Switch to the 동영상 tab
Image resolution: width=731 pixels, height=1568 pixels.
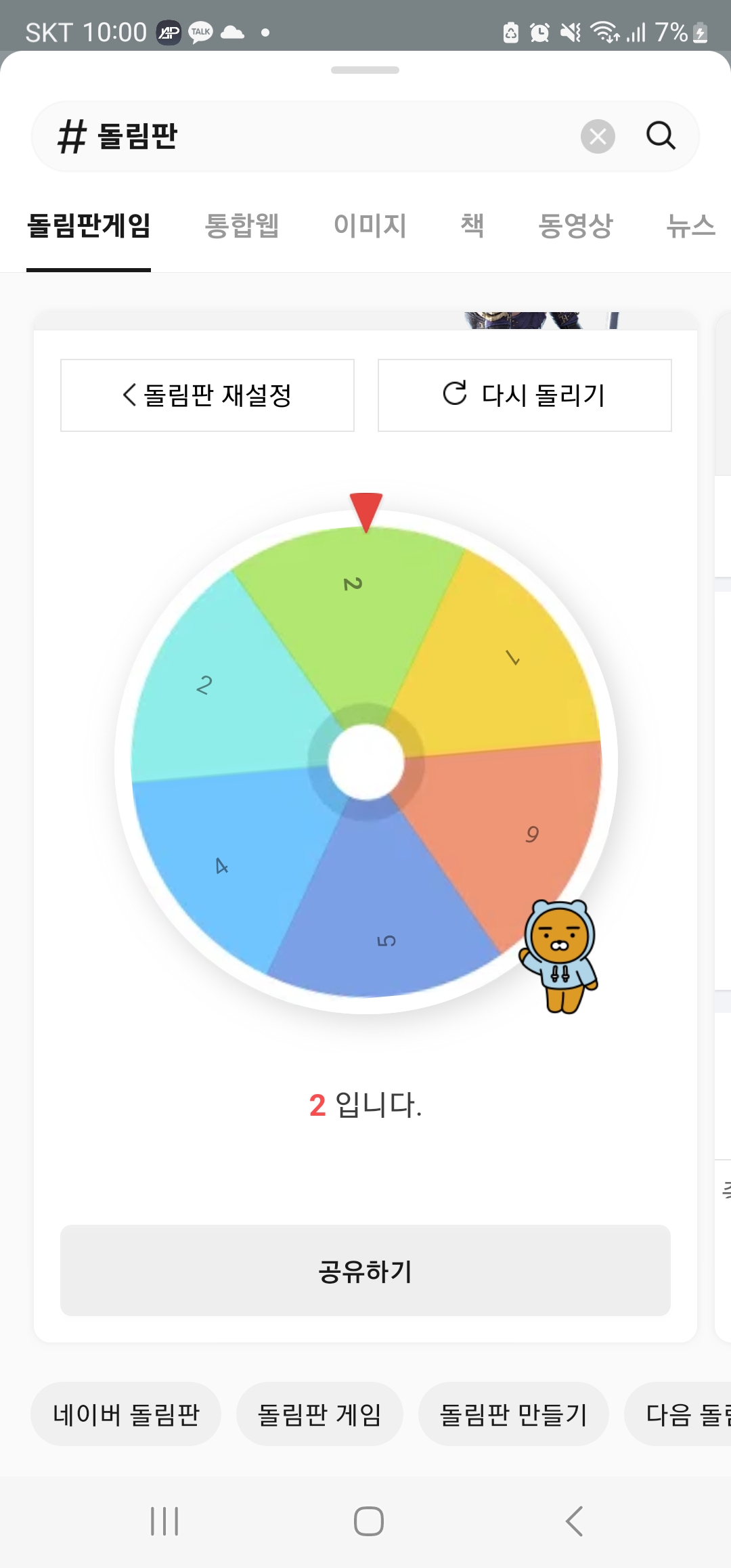click(575, 225)
